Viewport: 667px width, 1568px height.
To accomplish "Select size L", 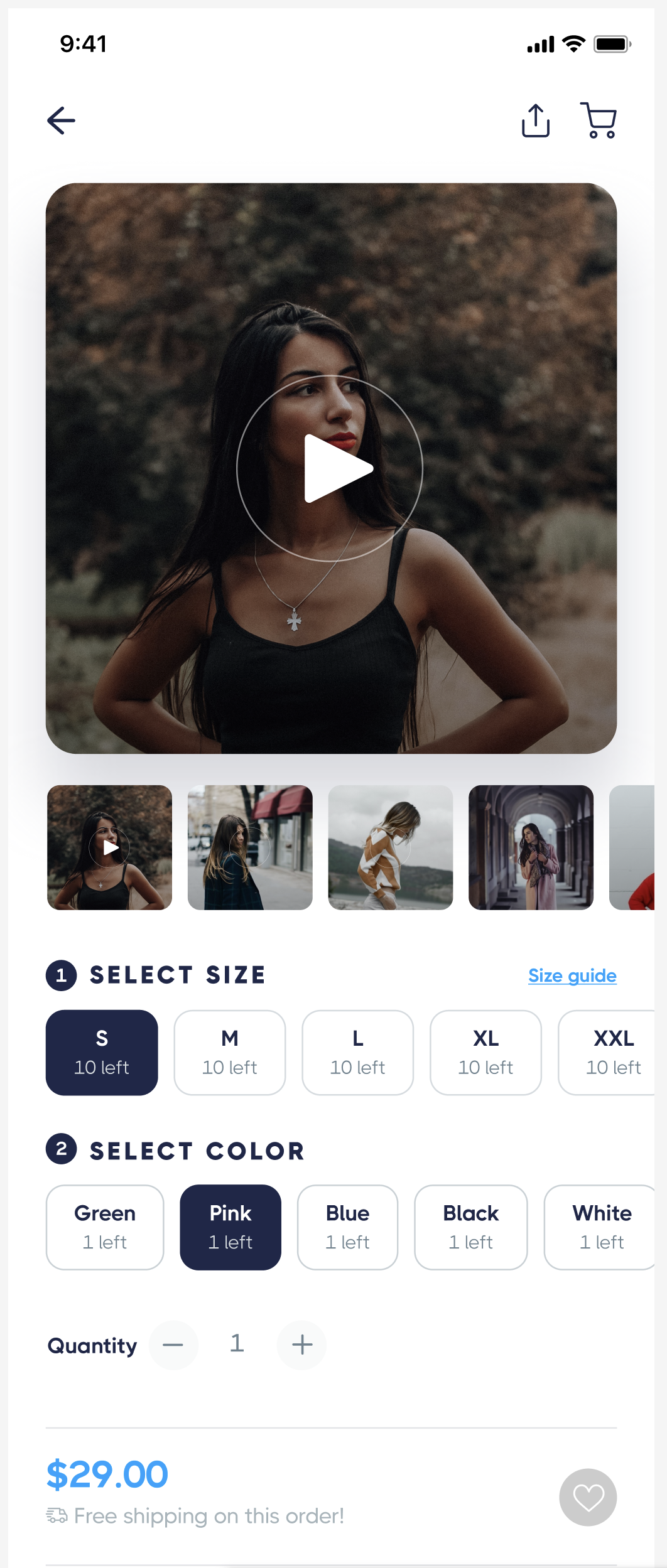I will [x=357, y=1052].
